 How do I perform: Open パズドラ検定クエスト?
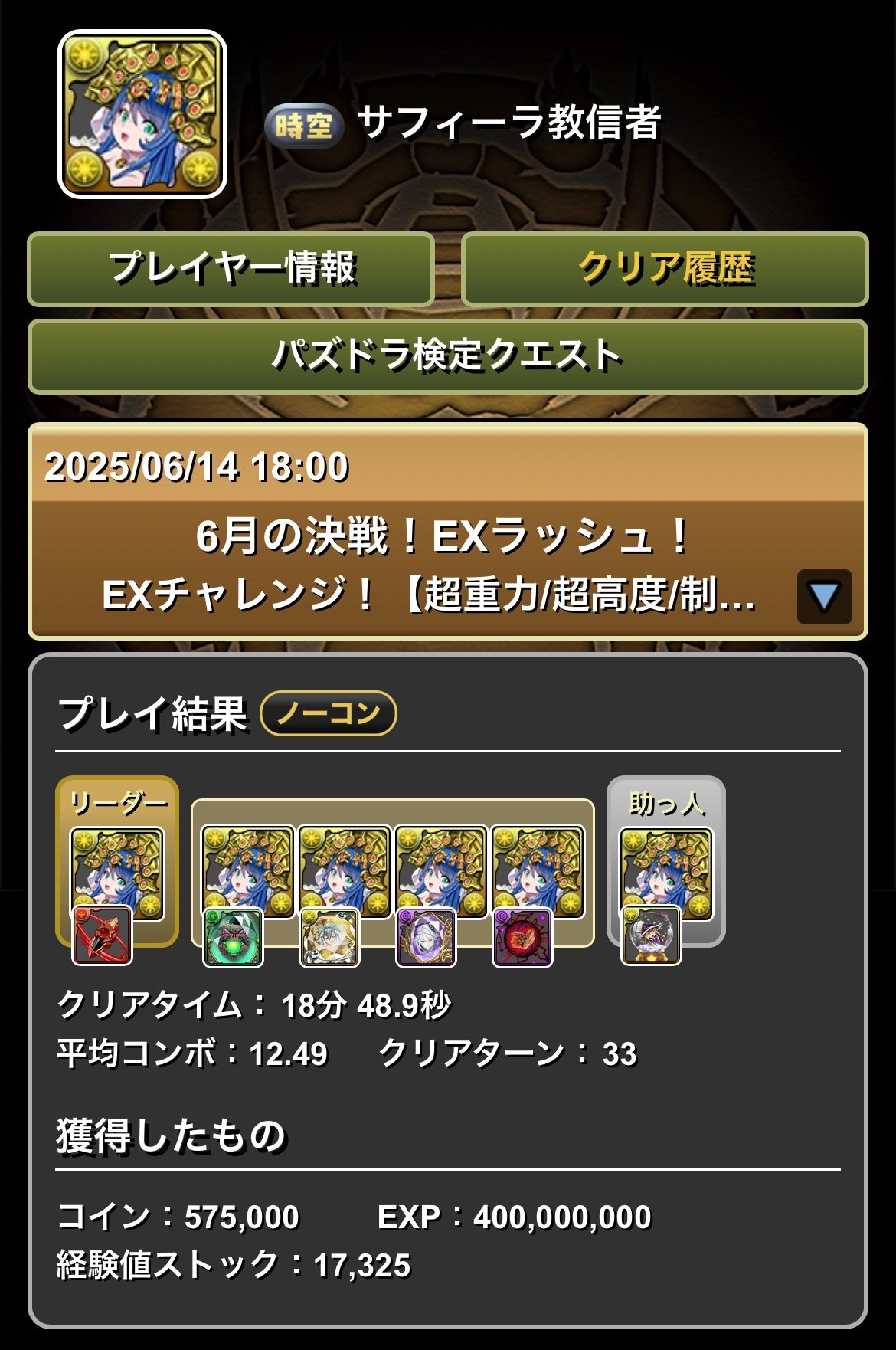pos(447,356)
